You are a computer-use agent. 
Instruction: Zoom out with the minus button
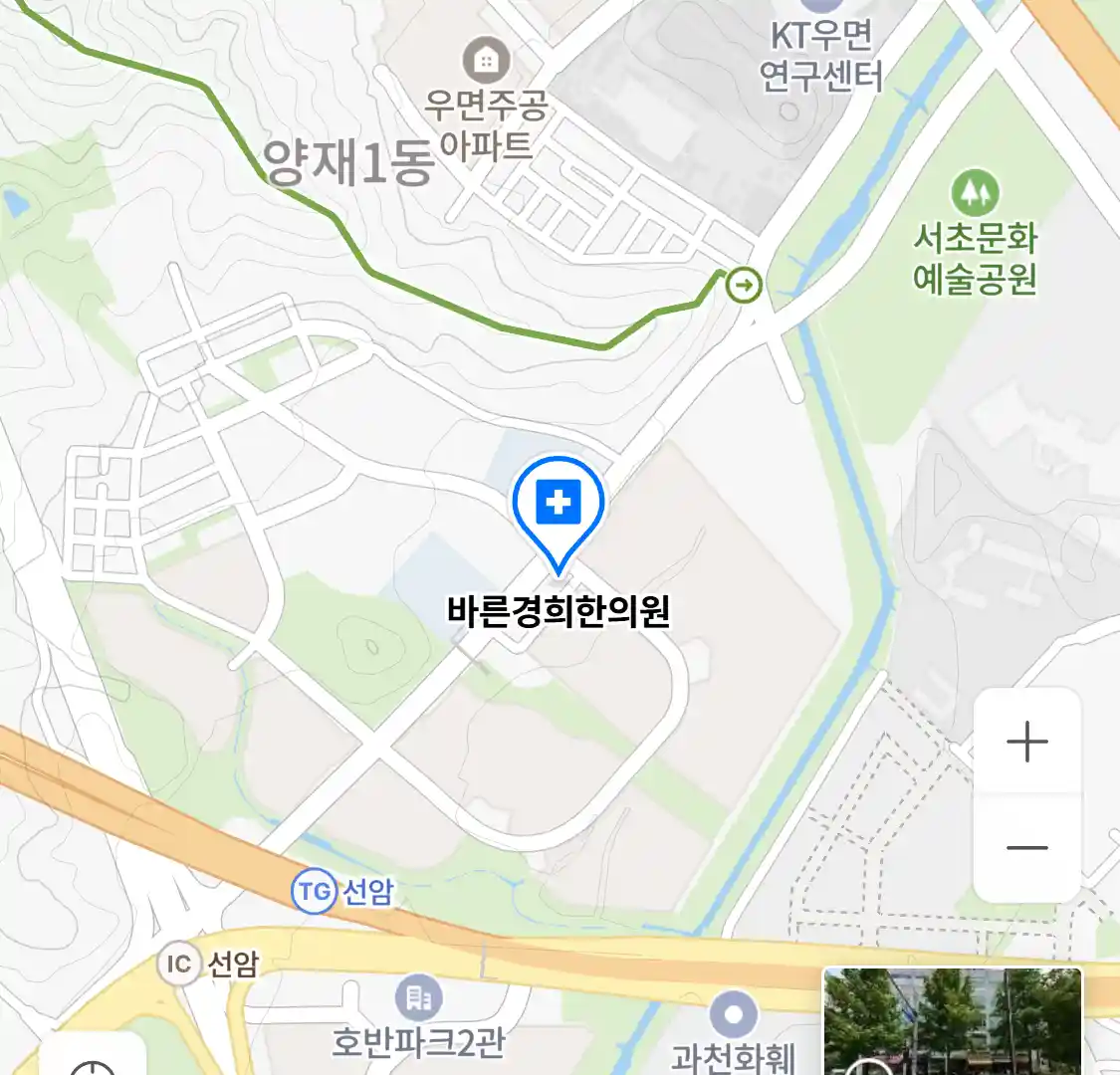1026,848
